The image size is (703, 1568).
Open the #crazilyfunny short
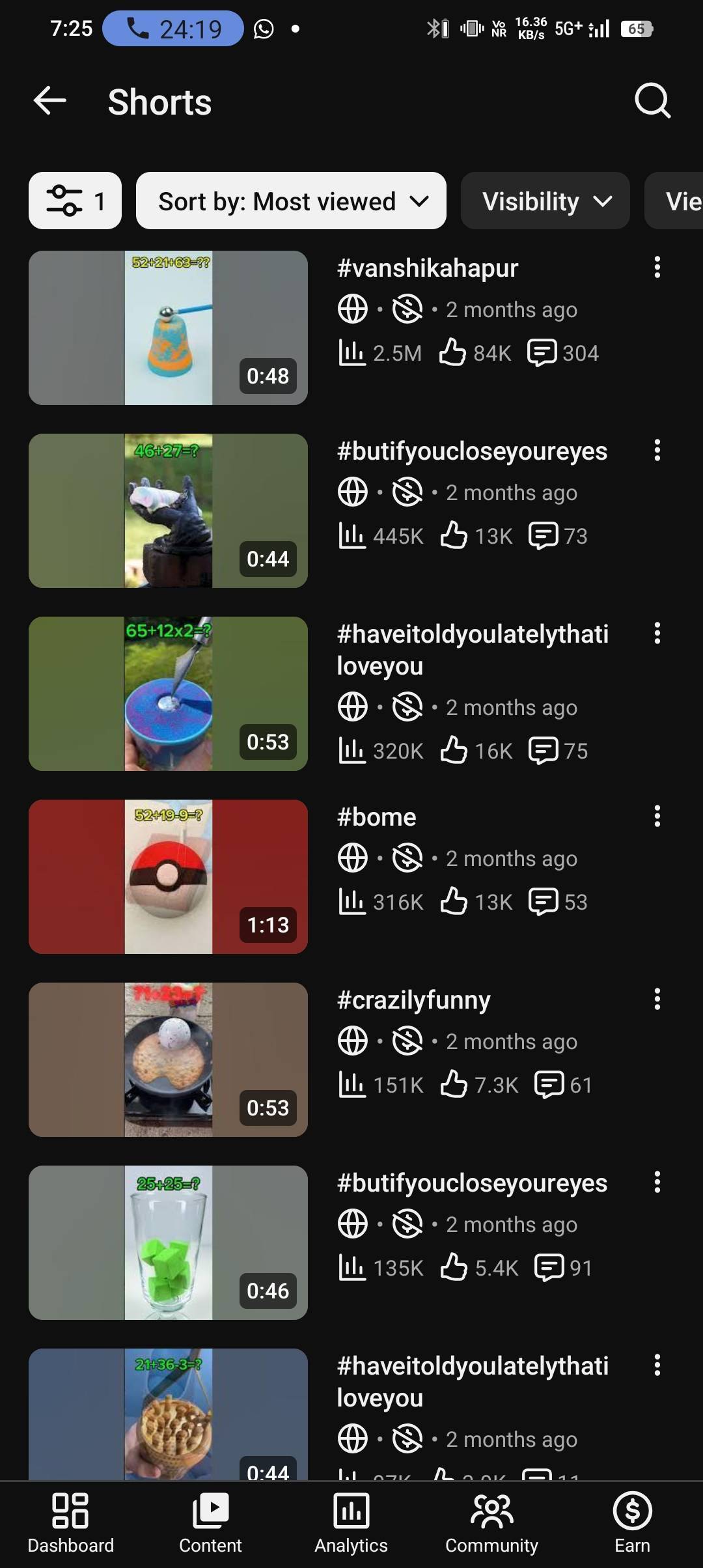pos(168,1059)
